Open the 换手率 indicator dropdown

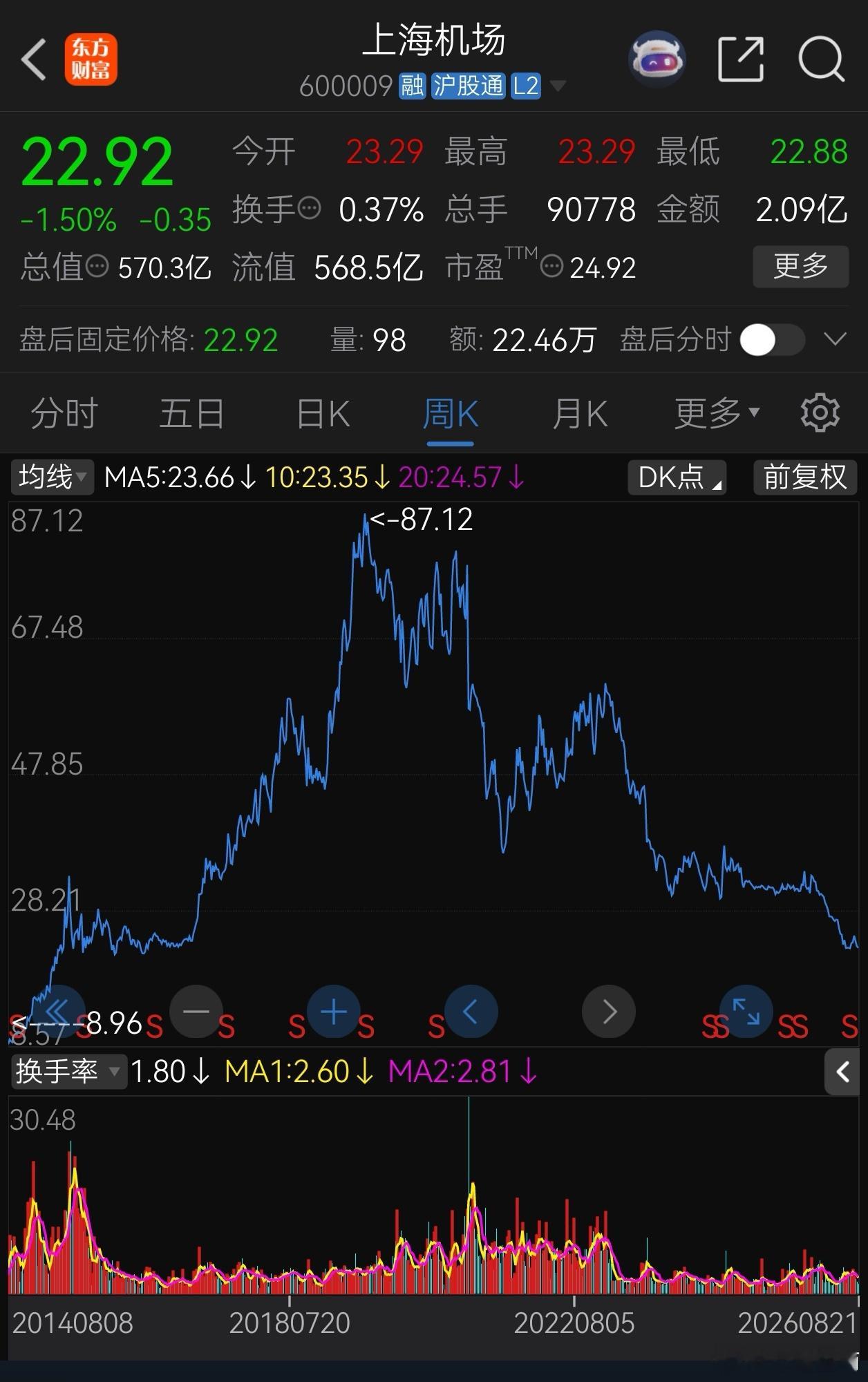(x=68, y=1072)
